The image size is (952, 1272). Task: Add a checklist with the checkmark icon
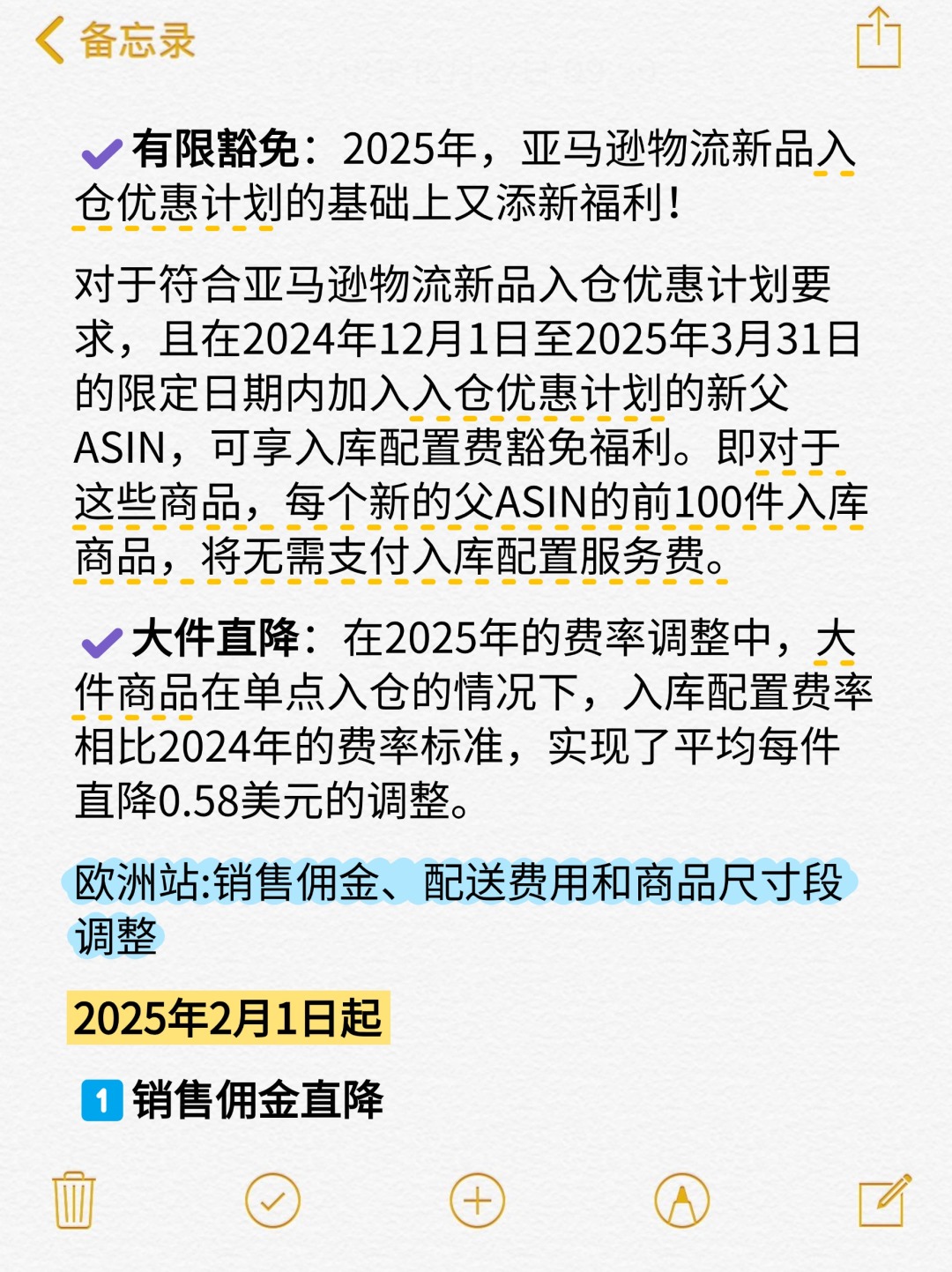pyautogui.click(x=272, y=1201)
